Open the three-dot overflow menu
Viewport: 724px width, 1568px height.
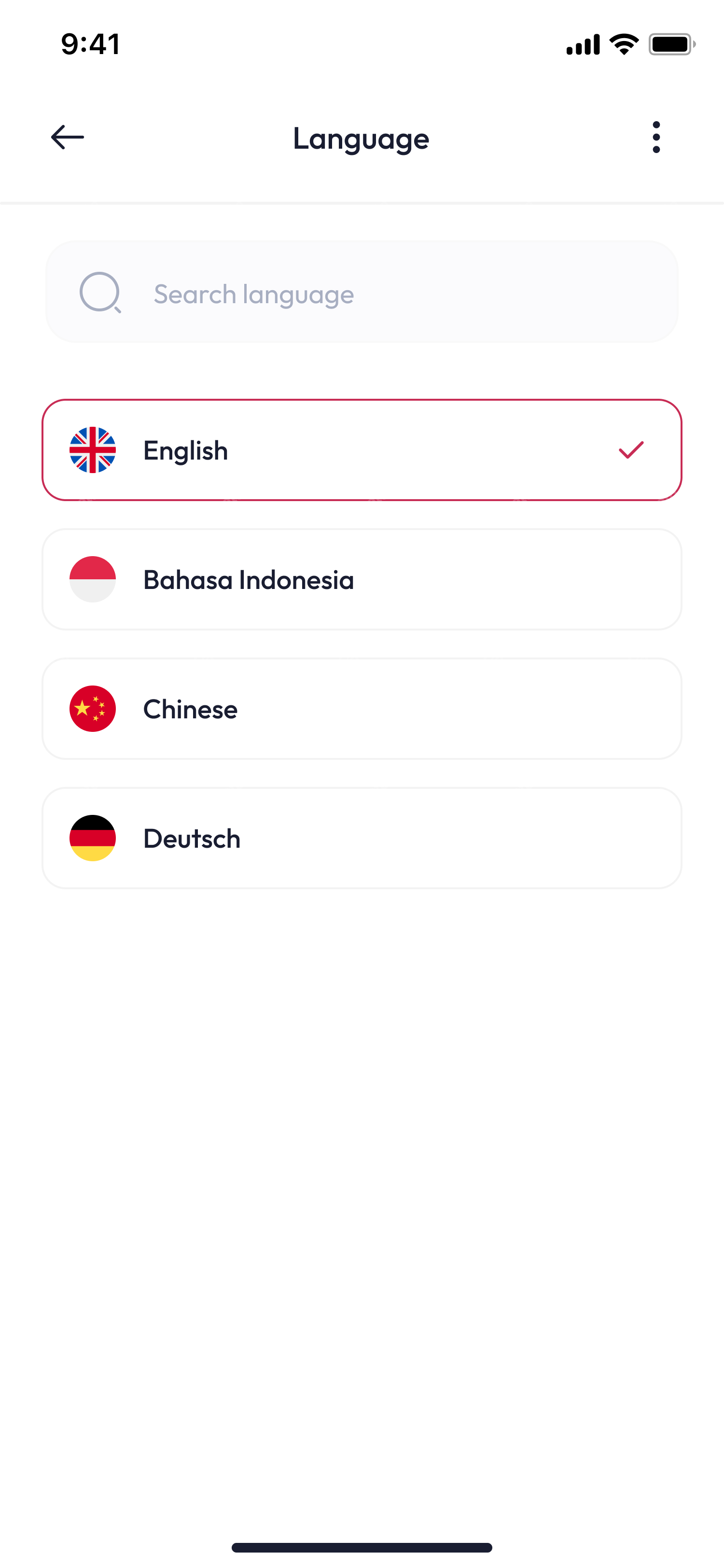(656, 137)
